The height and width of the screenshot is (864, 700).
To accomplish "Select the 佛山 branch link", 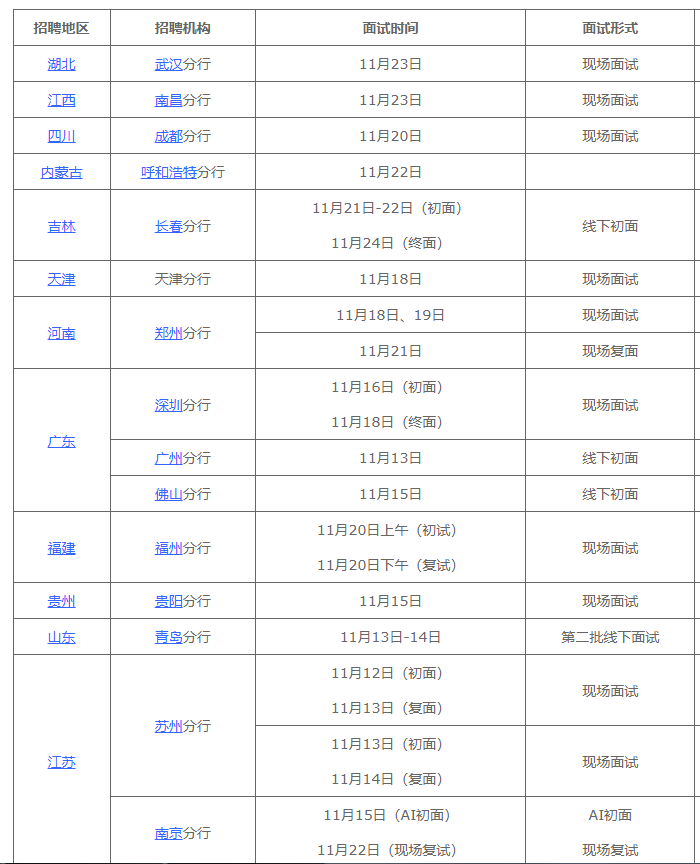I will tap(169, 494).
